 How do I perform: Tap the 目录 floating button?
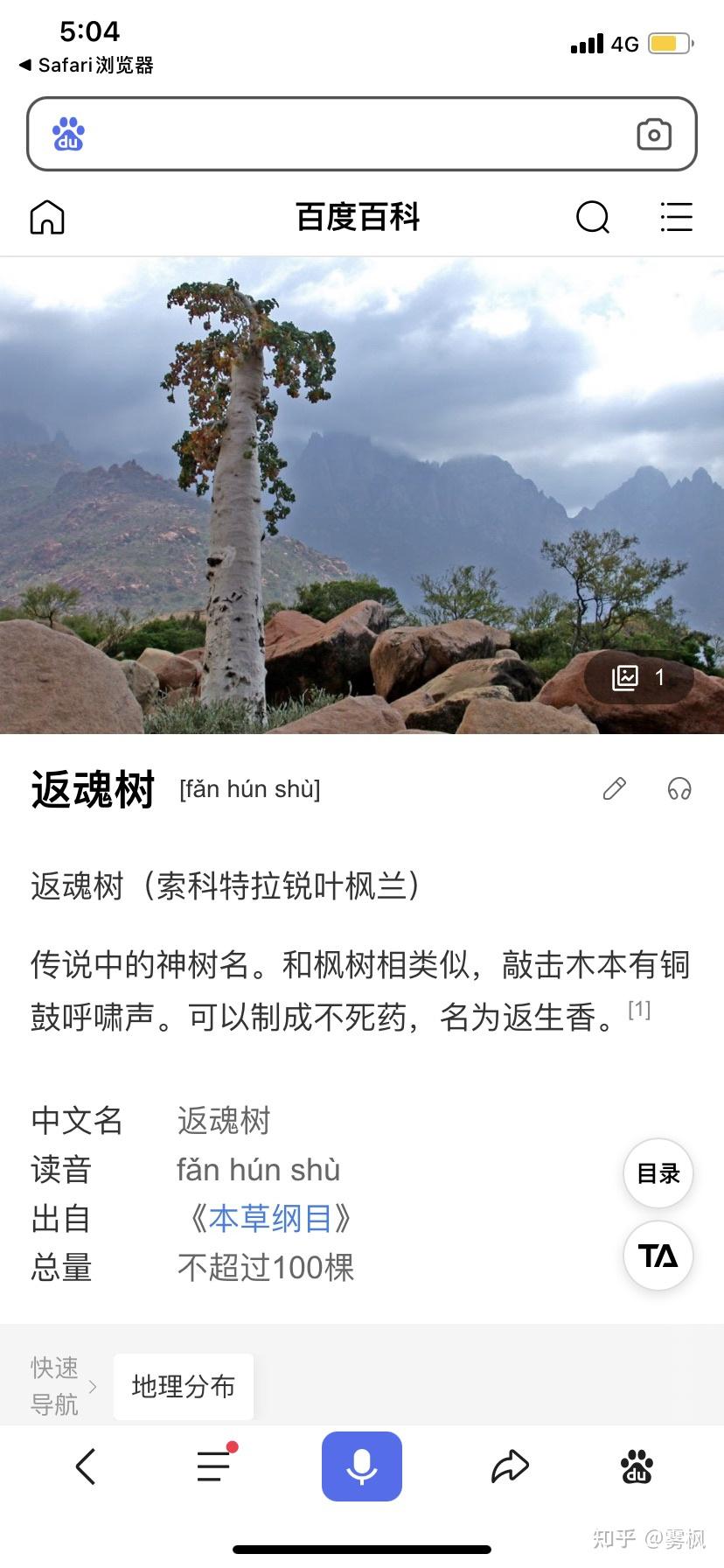[x=658, y=1173]
